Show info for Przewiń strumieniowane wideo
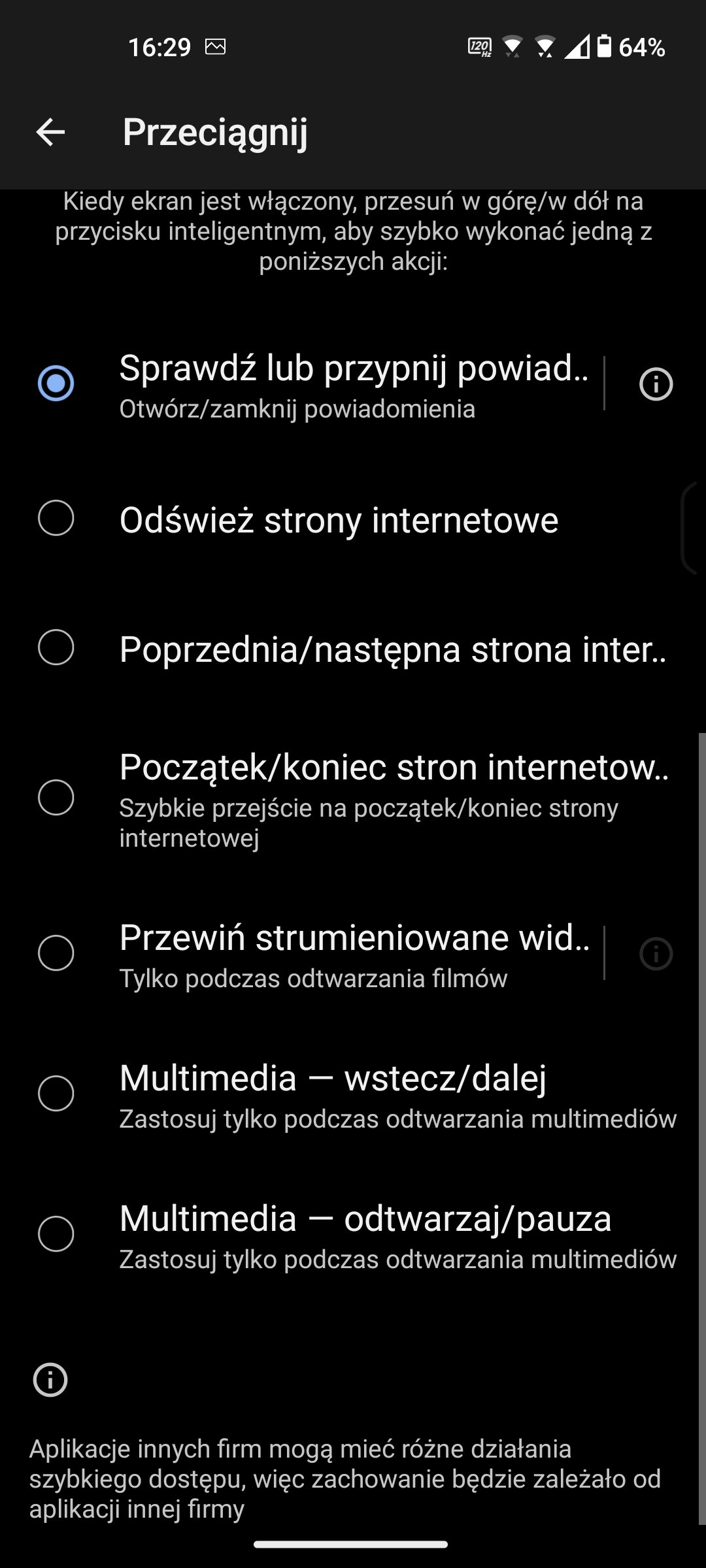This screenshot has height=1568, width=706. pos(656,953)
